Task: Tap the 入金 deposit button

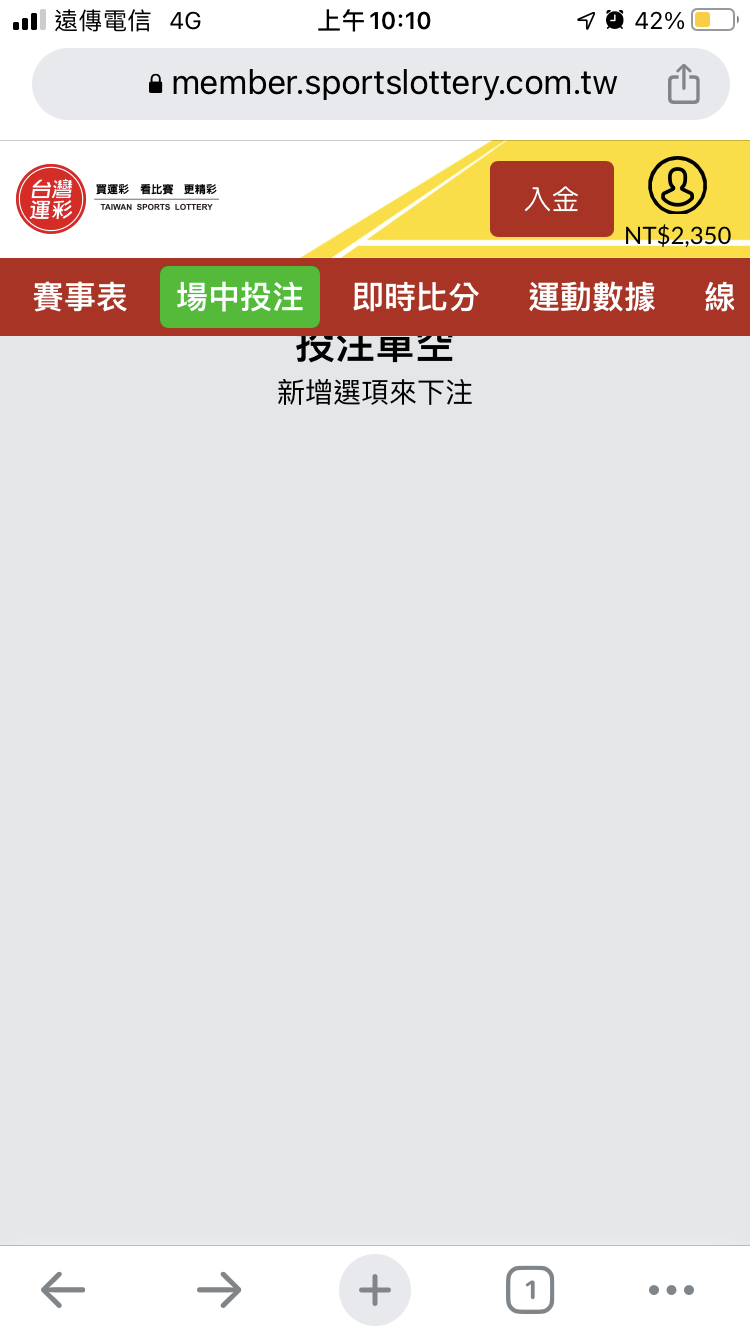Action: click(x=552, y=199)
